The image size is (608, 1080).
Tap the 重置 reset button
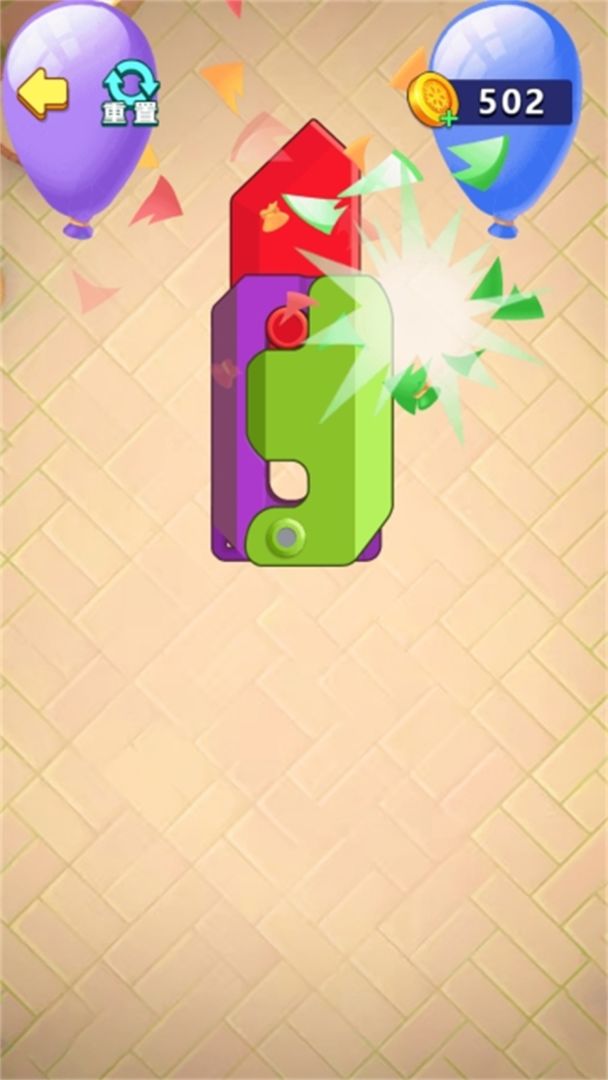pos(130,93)
